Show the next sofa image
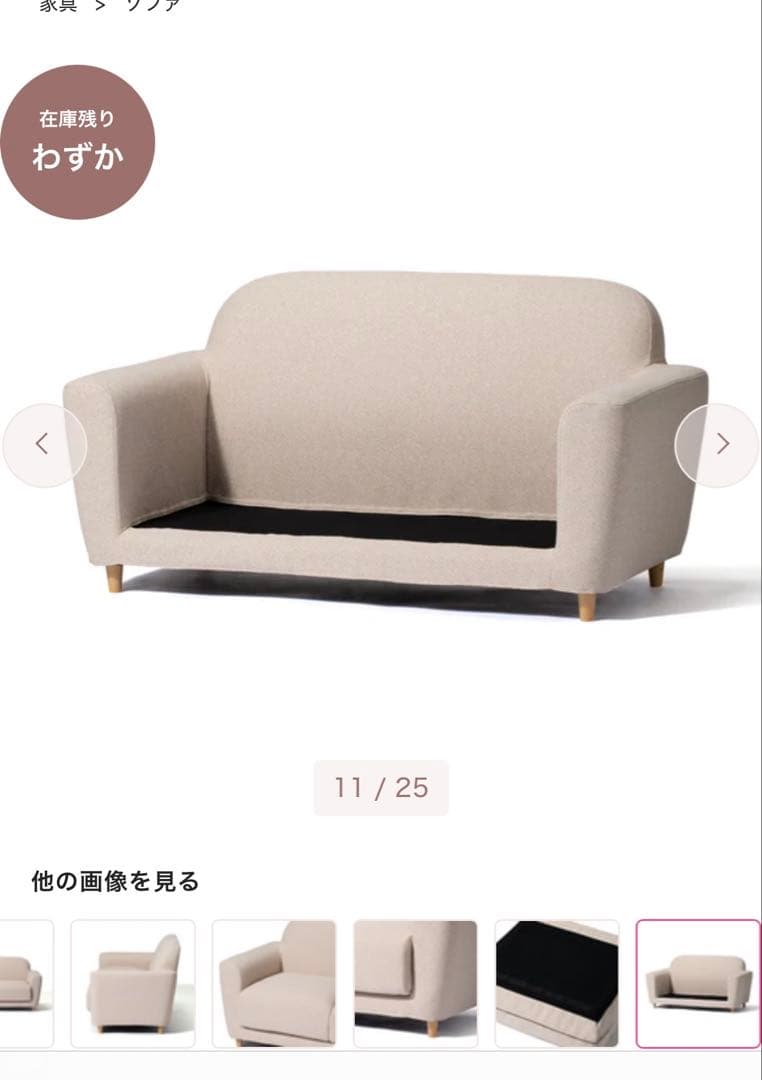The image size is (762, 1080). coord(718,445)
